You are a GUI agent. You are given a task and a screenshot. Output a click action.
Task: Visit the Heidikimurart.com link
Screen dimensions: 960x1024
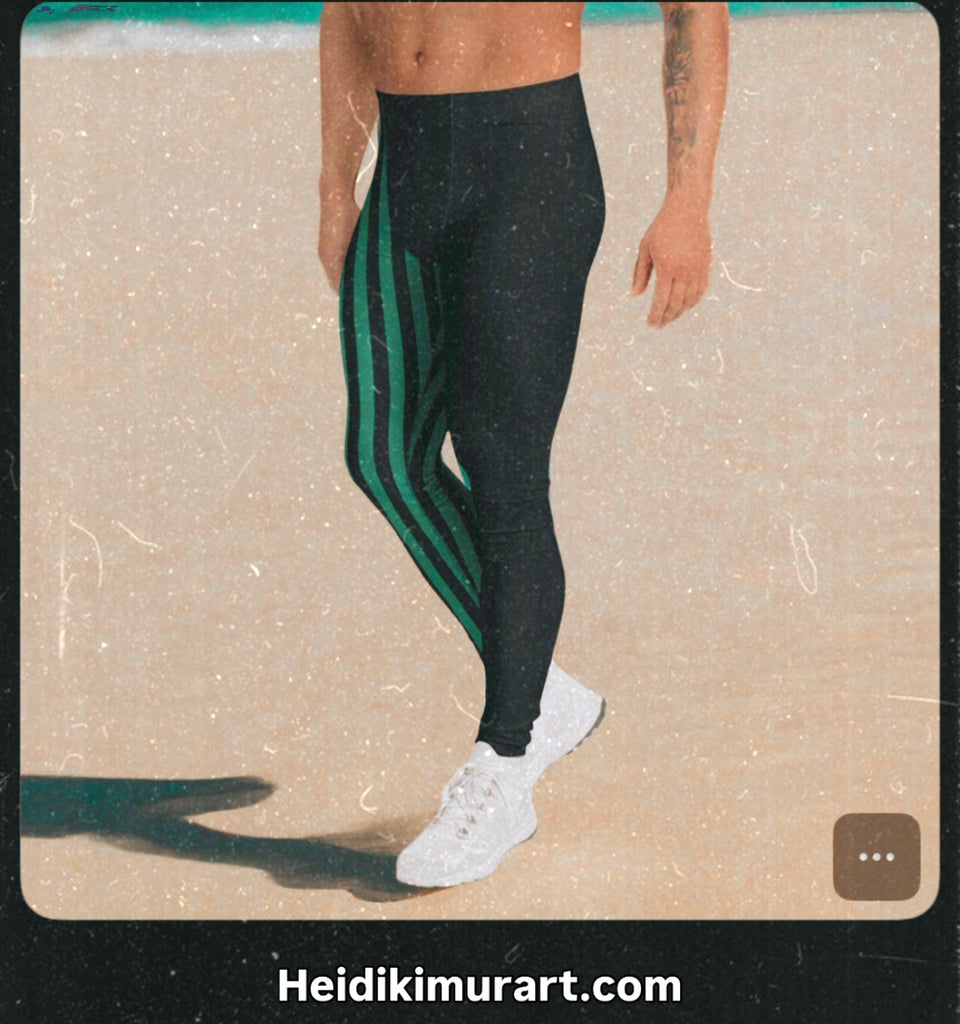480,985
